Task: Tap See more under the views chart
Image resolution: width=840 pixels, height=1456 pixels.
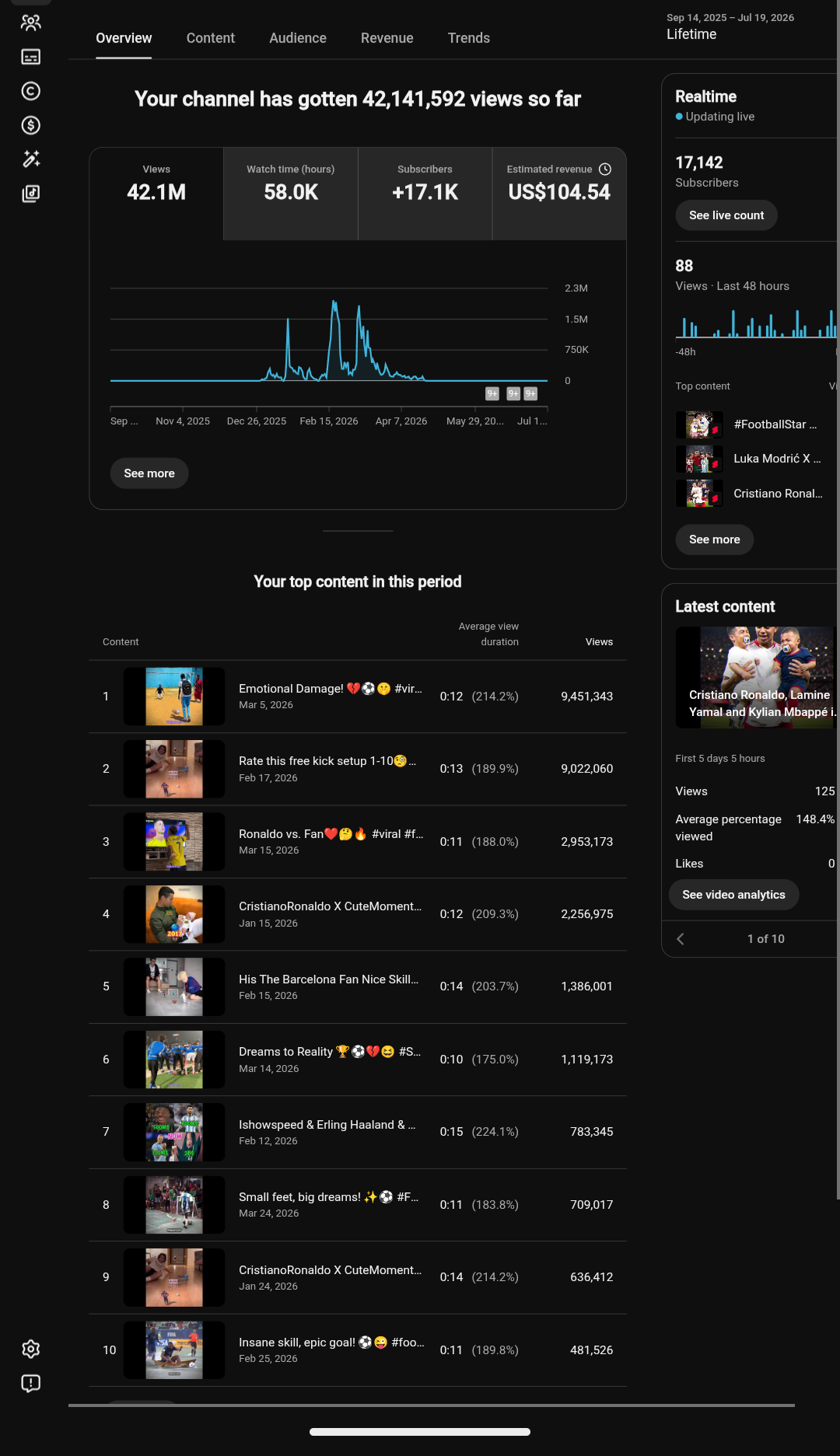Action: 149,473
